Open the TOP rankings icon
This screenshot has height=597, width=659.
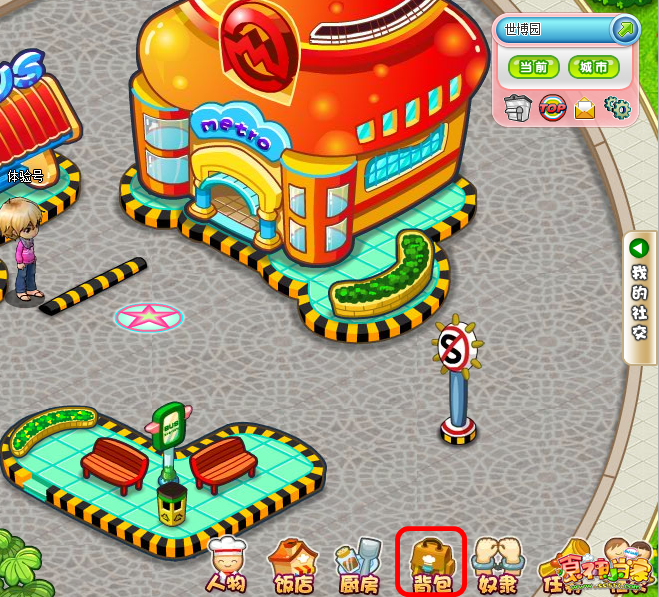pyautogui.click(x=552, y=107)
